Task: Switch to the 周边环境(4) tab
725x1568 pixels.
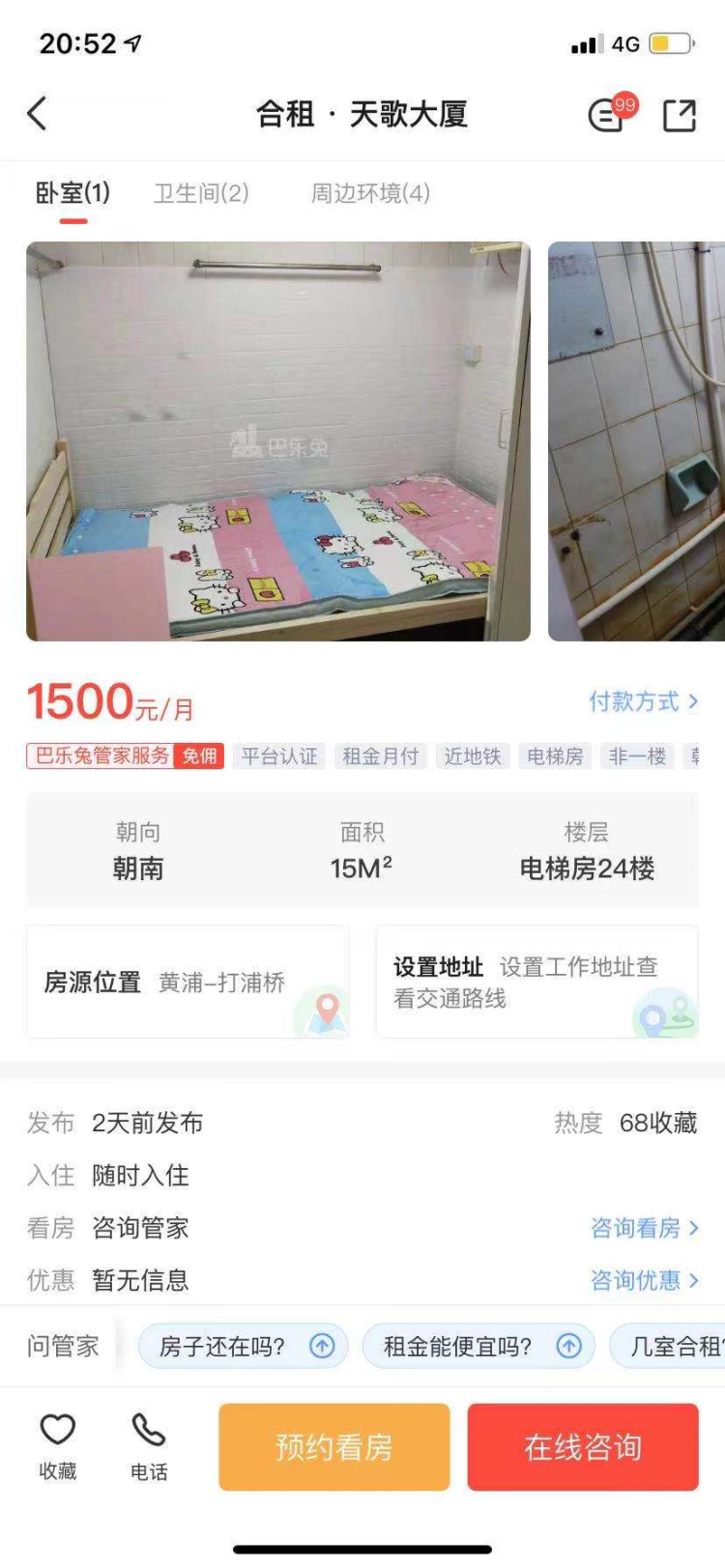Action: [370, 193]
